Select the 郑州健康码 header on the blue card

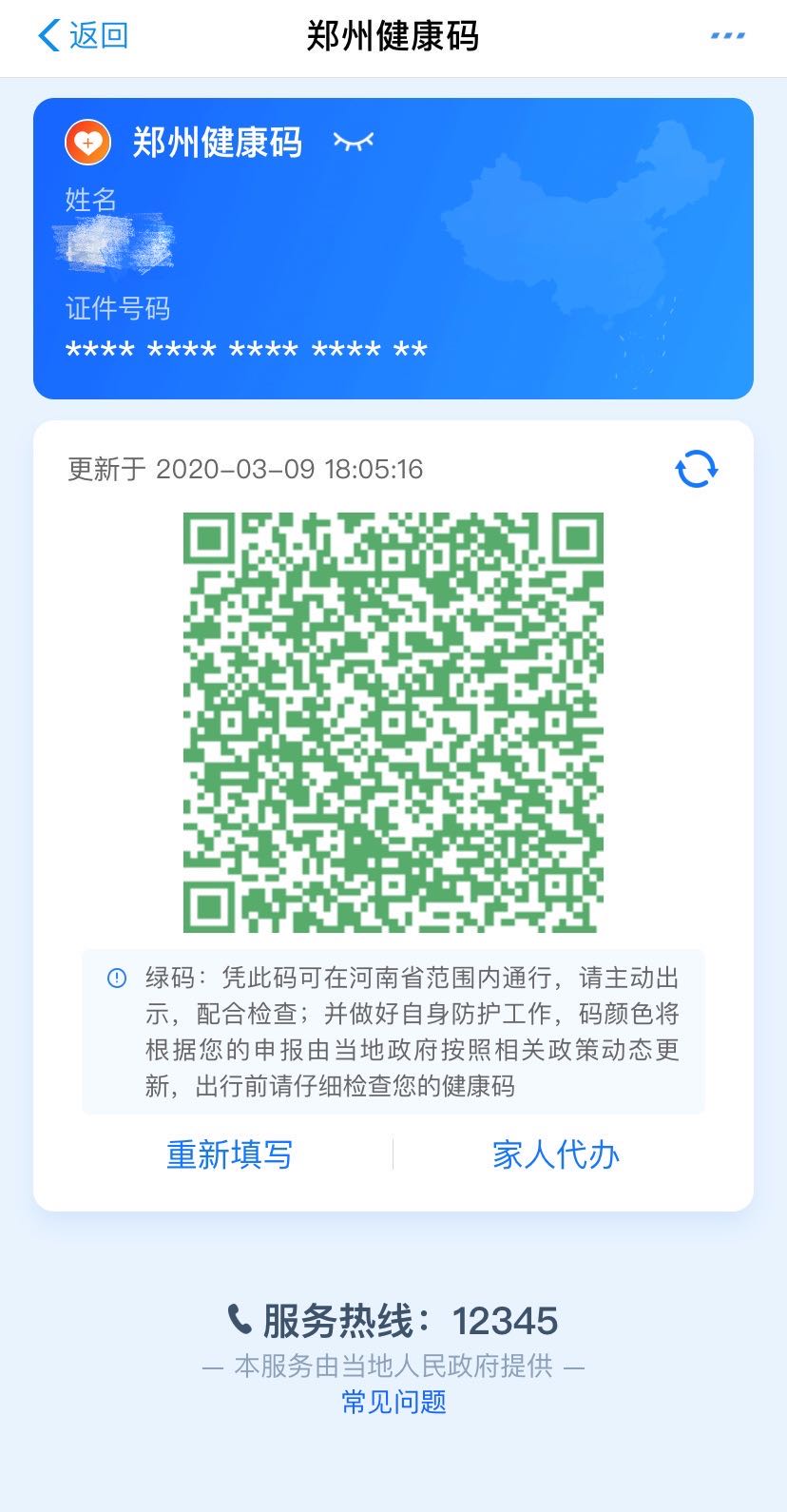click(217, 143)
